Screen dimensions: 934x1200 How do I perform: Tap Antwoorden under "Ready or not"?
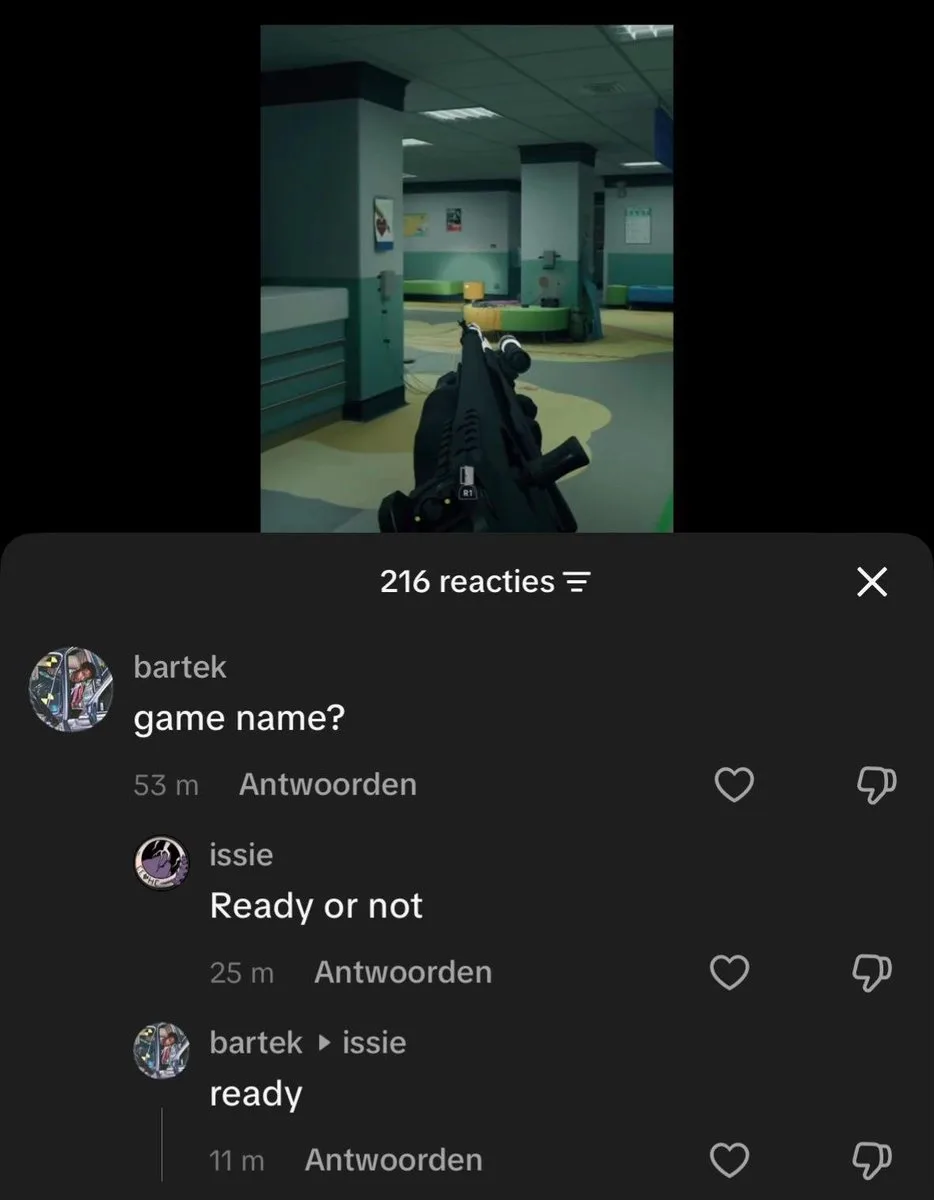point(403,972)
